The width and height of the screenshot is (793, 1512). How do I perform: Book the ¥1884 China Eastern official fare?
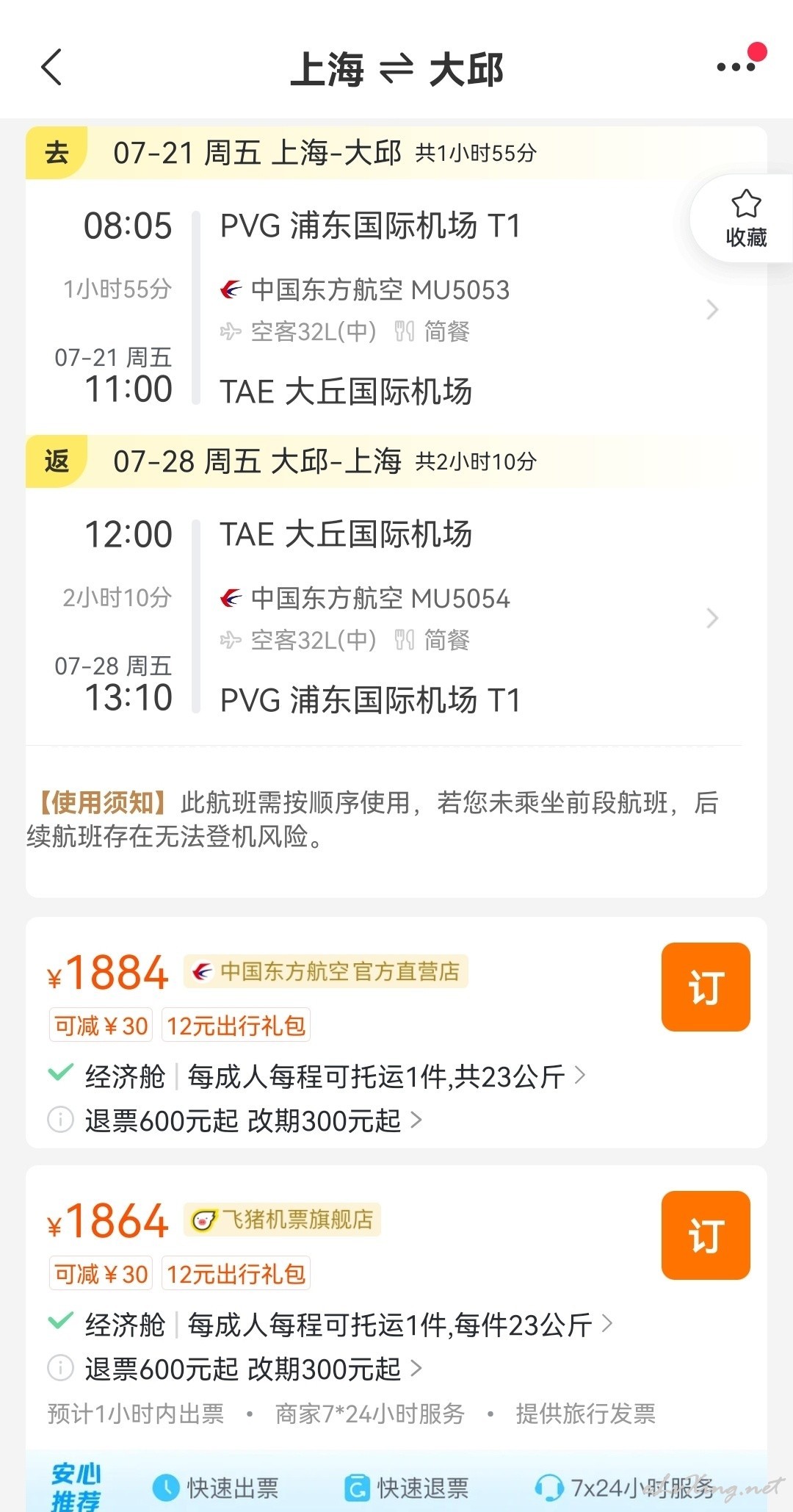pos(706,987)
